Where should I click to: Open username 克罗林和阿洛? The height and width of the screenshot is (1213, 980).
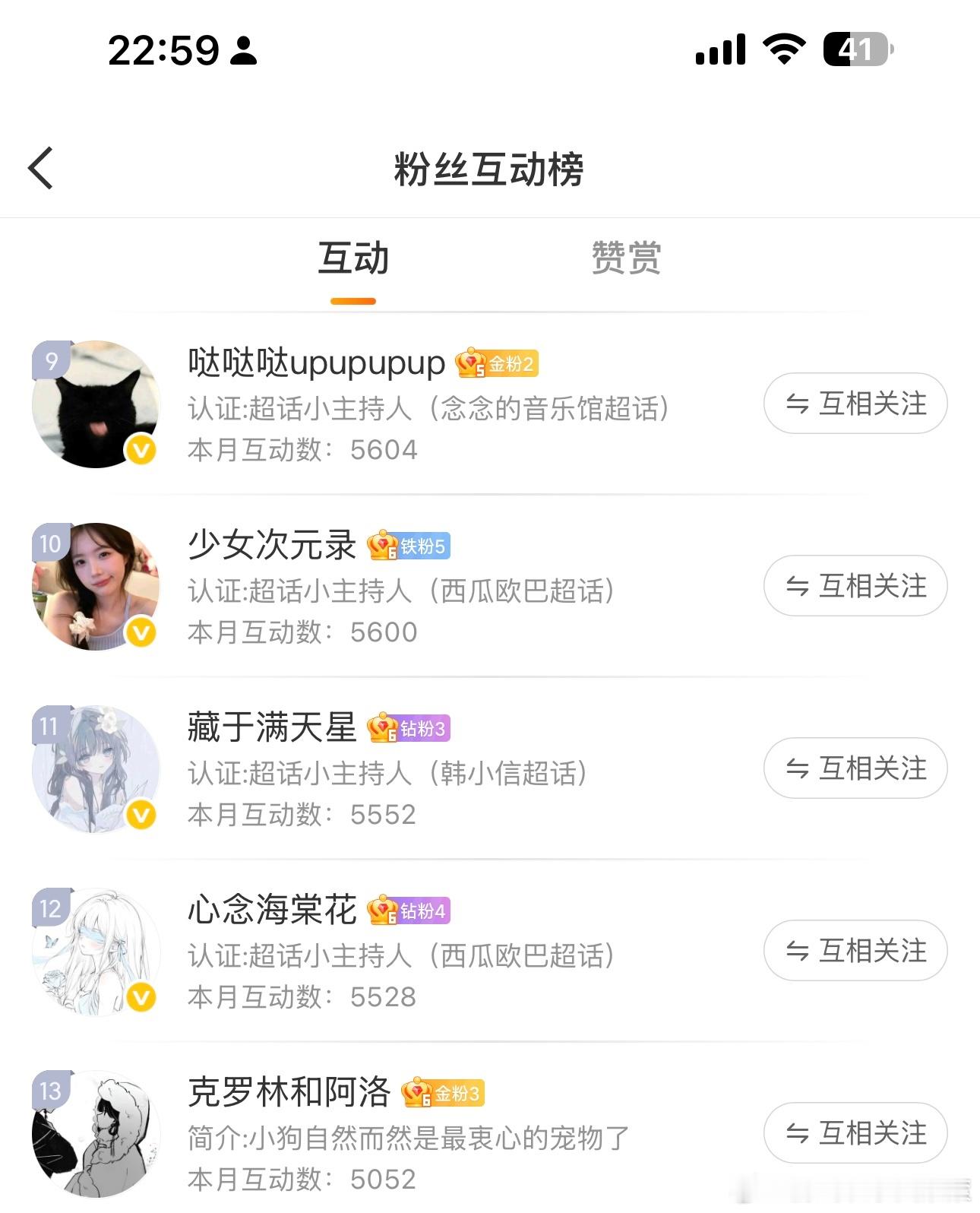tap(289, 1092)
